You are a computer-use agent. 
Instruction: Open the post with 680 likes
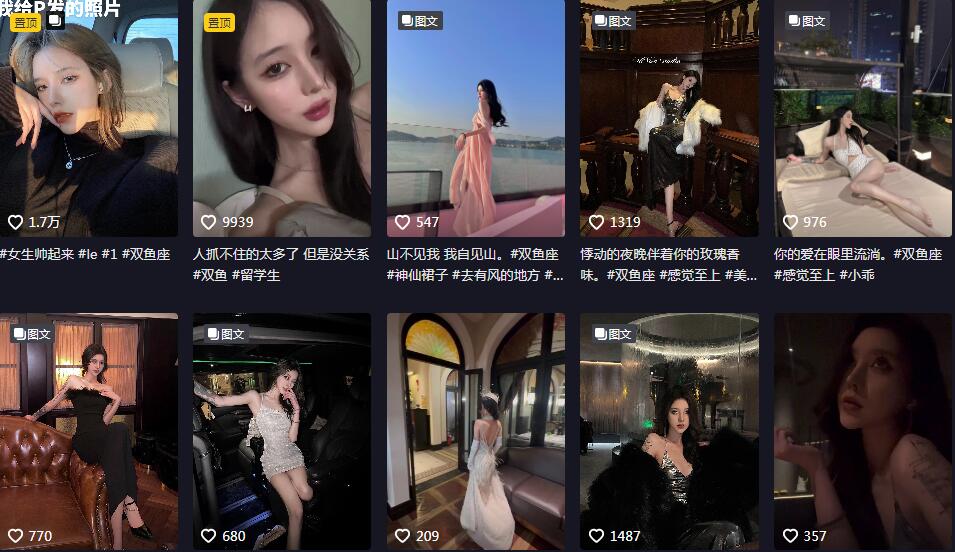(282, 430)
